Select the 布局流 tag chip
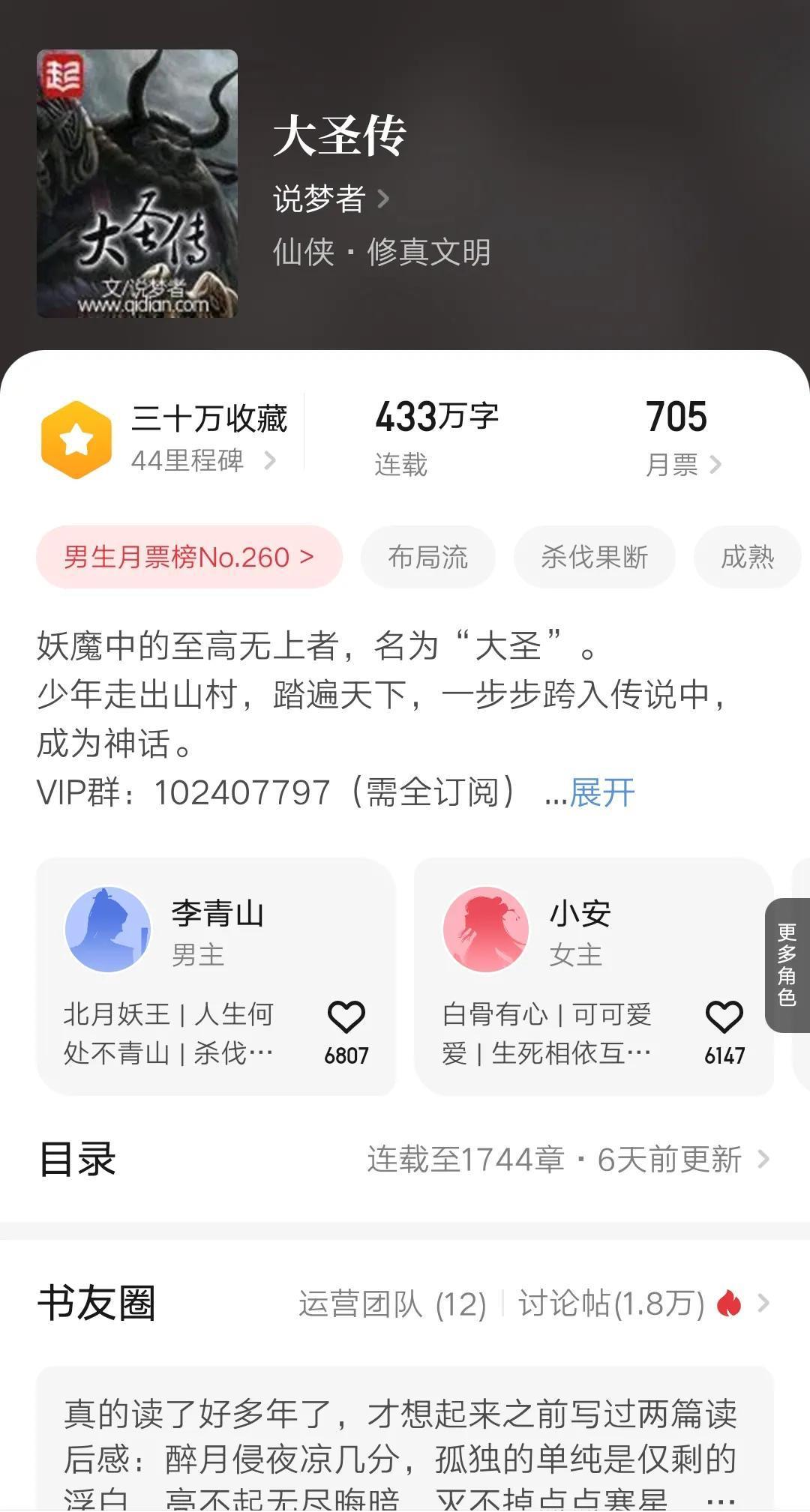810x1512 pixels. (x=427, y=557)
